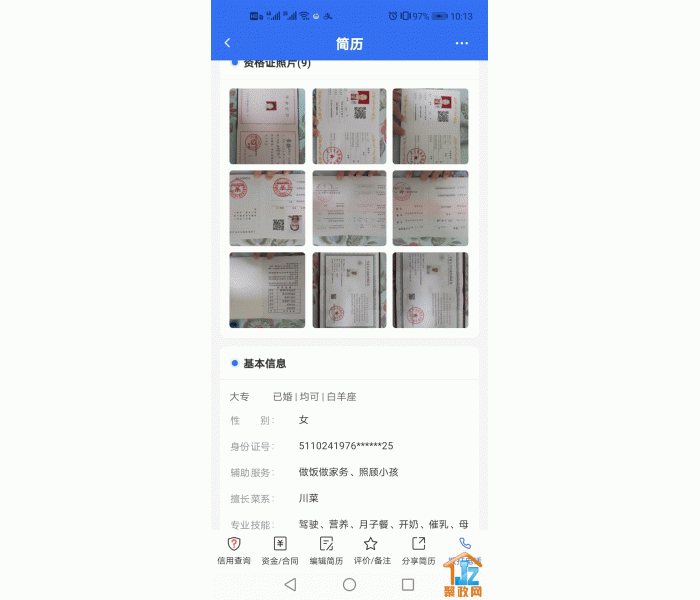This screenshot has height=600, width=700.
Task: Open 信用查询 credit check
Action: point(234,550)
